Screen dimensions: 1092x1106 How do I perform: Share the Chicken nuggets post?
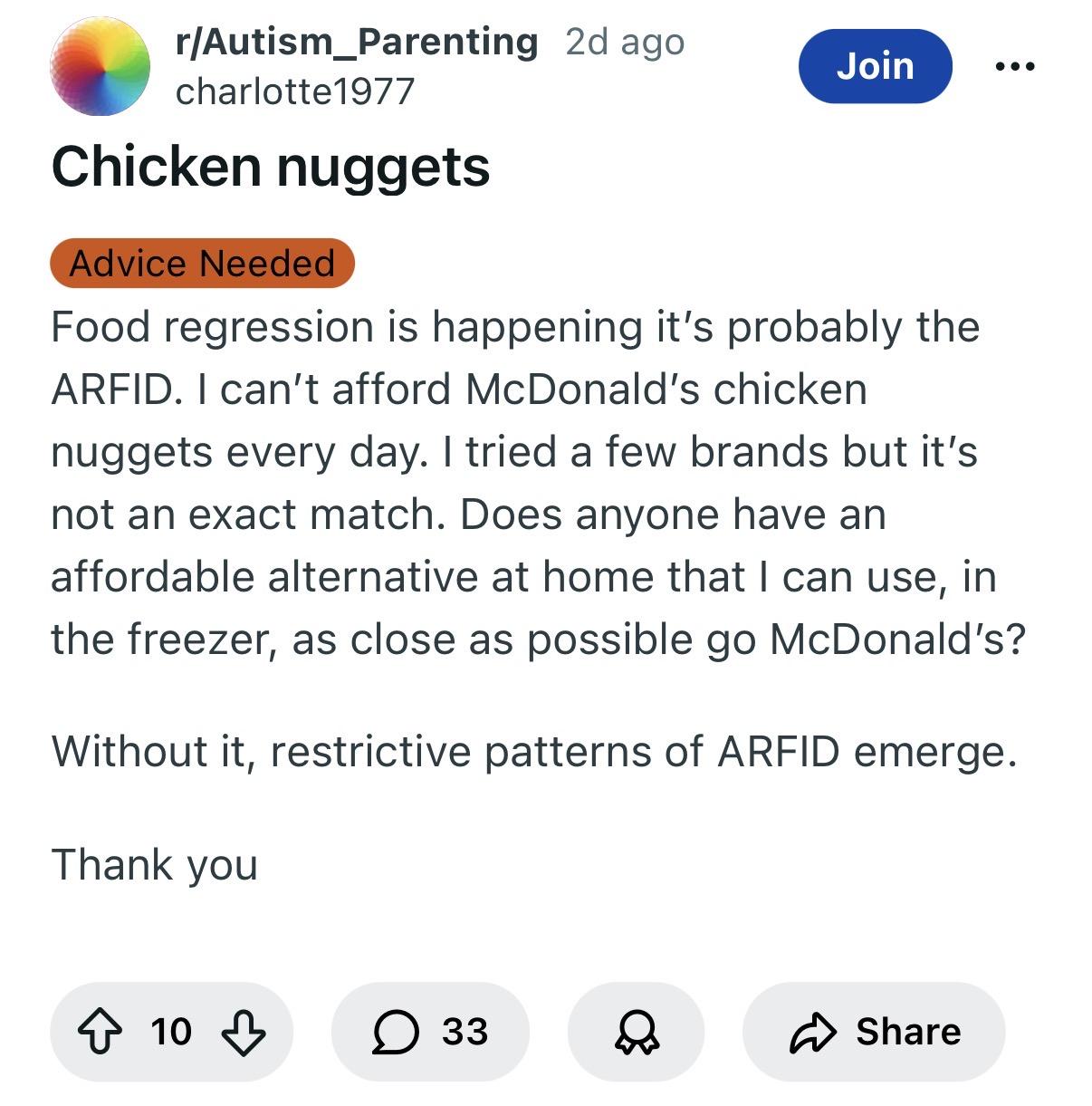tap(874, 1032)
